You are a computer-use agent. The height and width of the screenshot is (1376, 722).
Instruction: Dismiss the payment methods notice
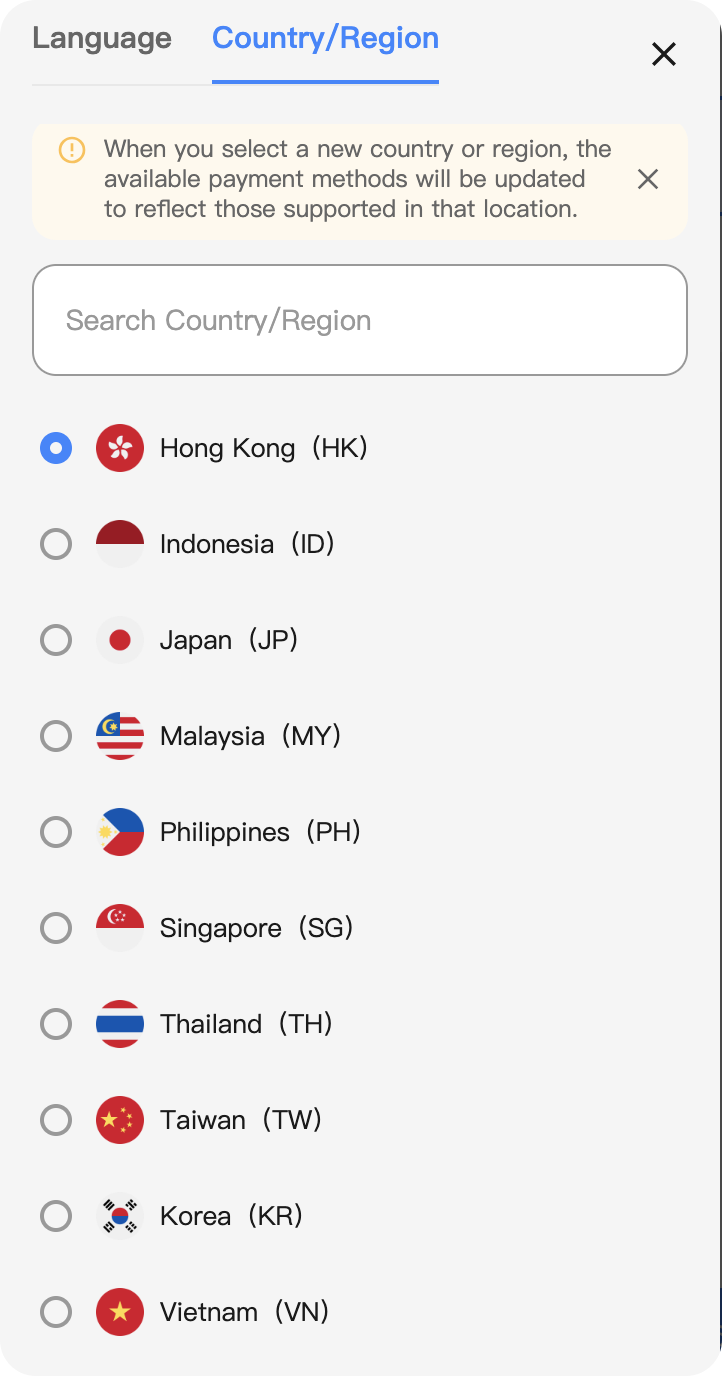[648, 179]
